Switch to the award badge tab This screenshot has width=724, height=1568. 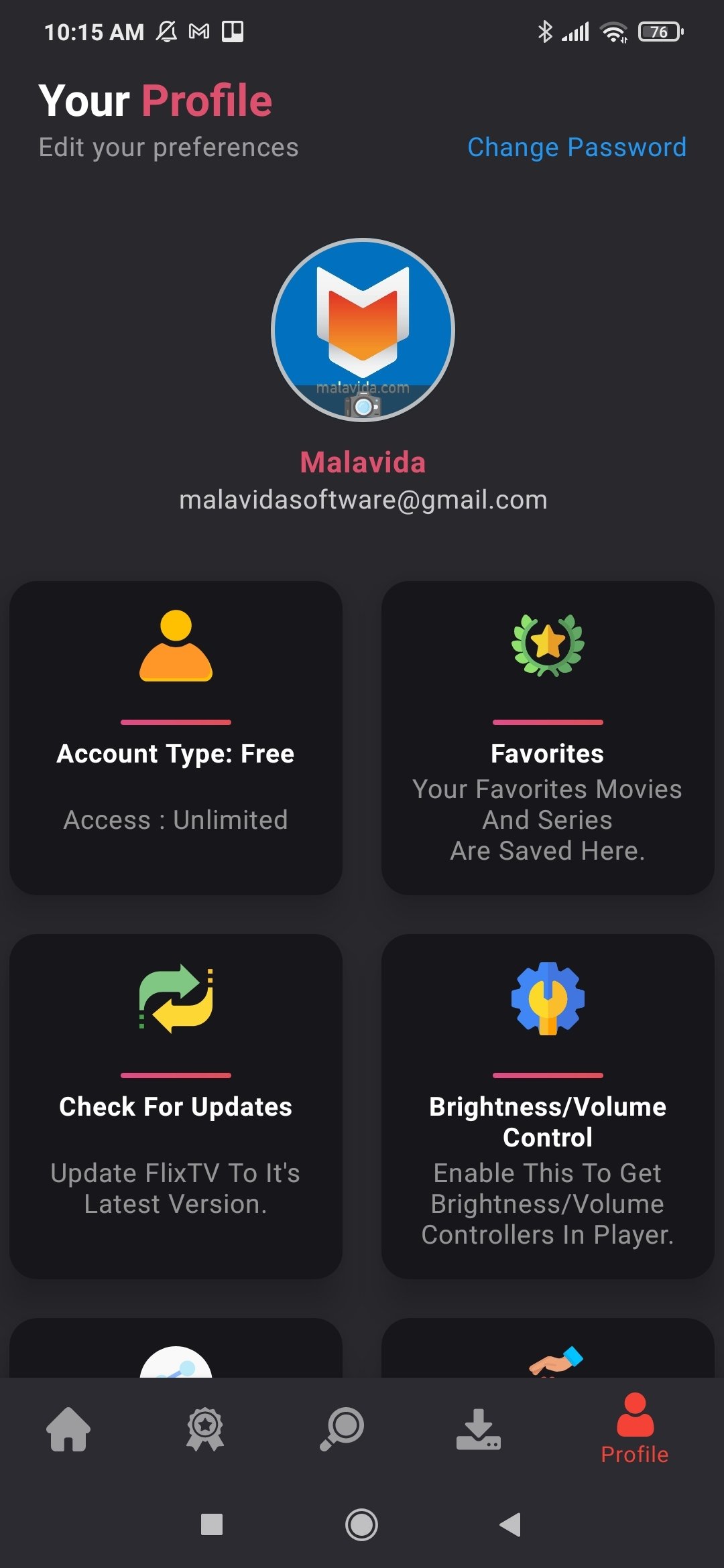click(x=205, y=1429)
